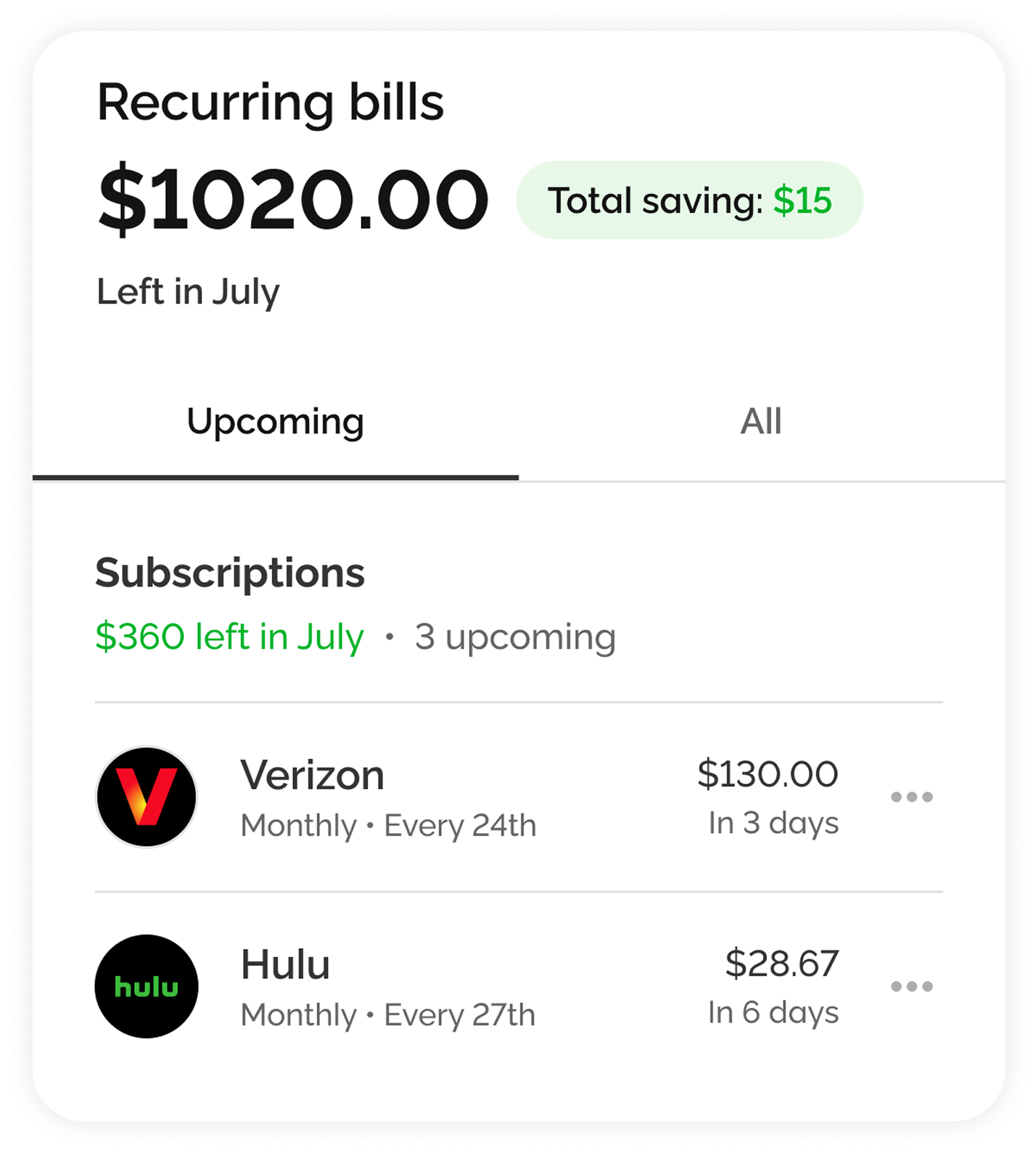
Task: Select the Upcoming tab
Action: coord(275,422)
